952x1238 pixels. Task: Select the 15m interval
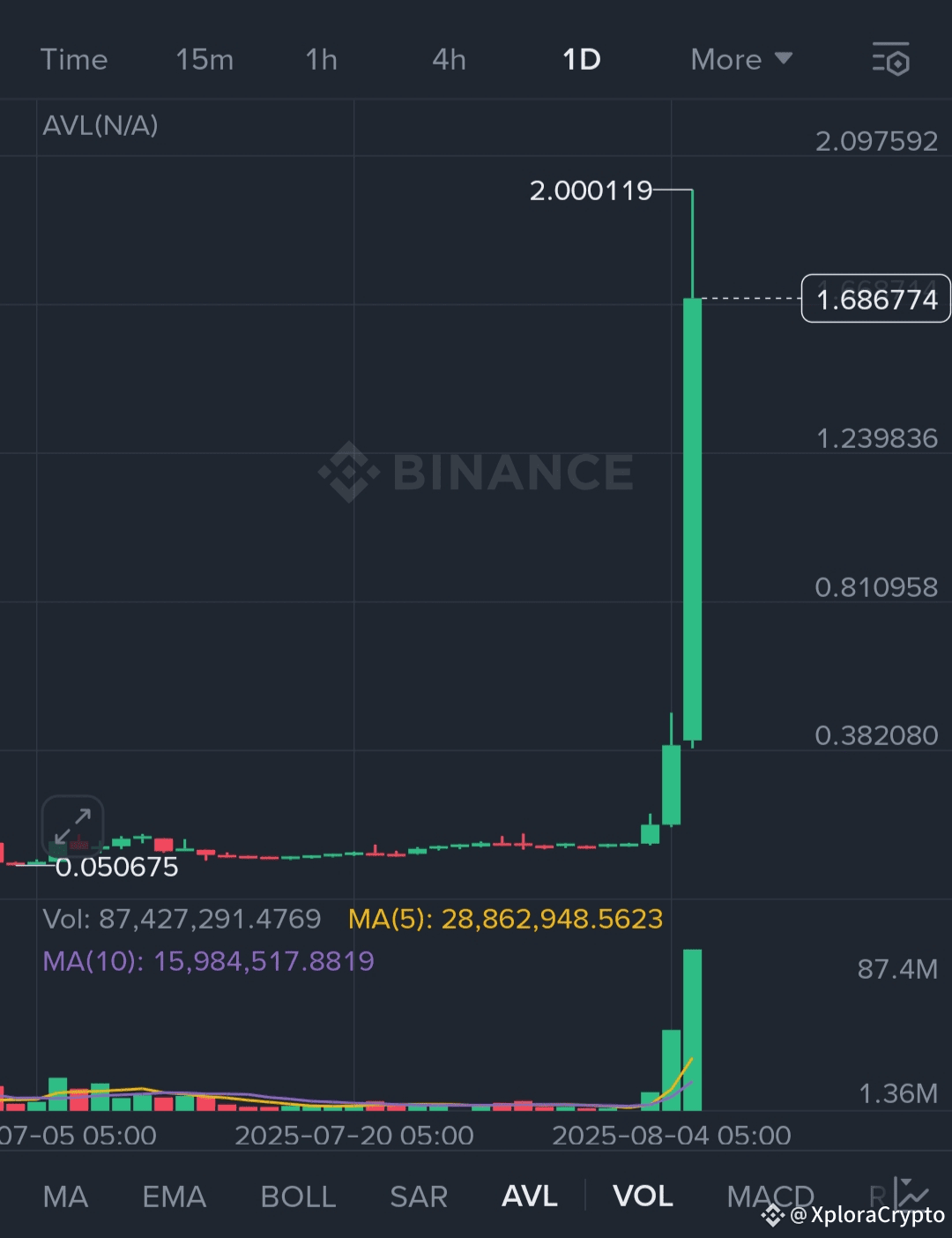click(x=205, y=60)
